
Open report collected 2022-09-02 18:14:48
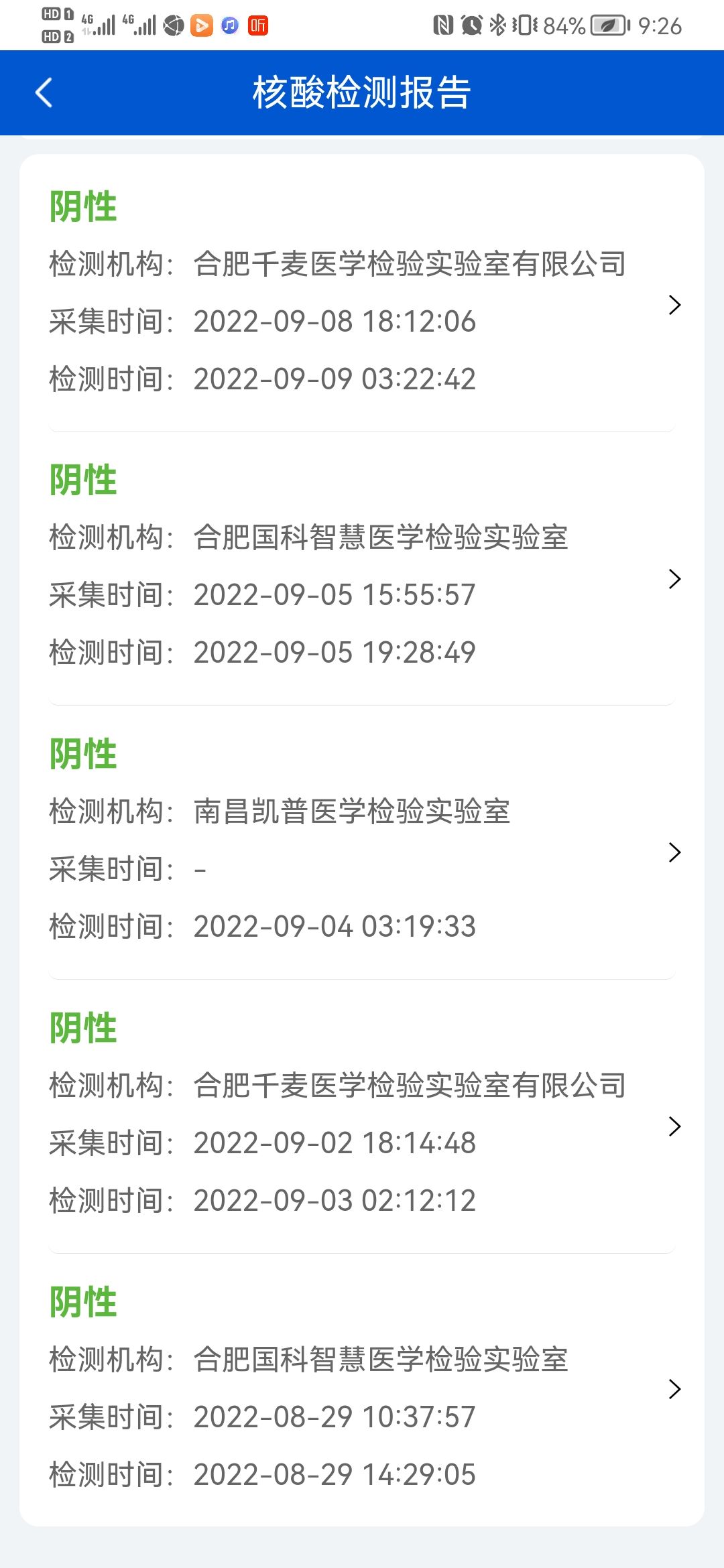(x=362, y=1116)
